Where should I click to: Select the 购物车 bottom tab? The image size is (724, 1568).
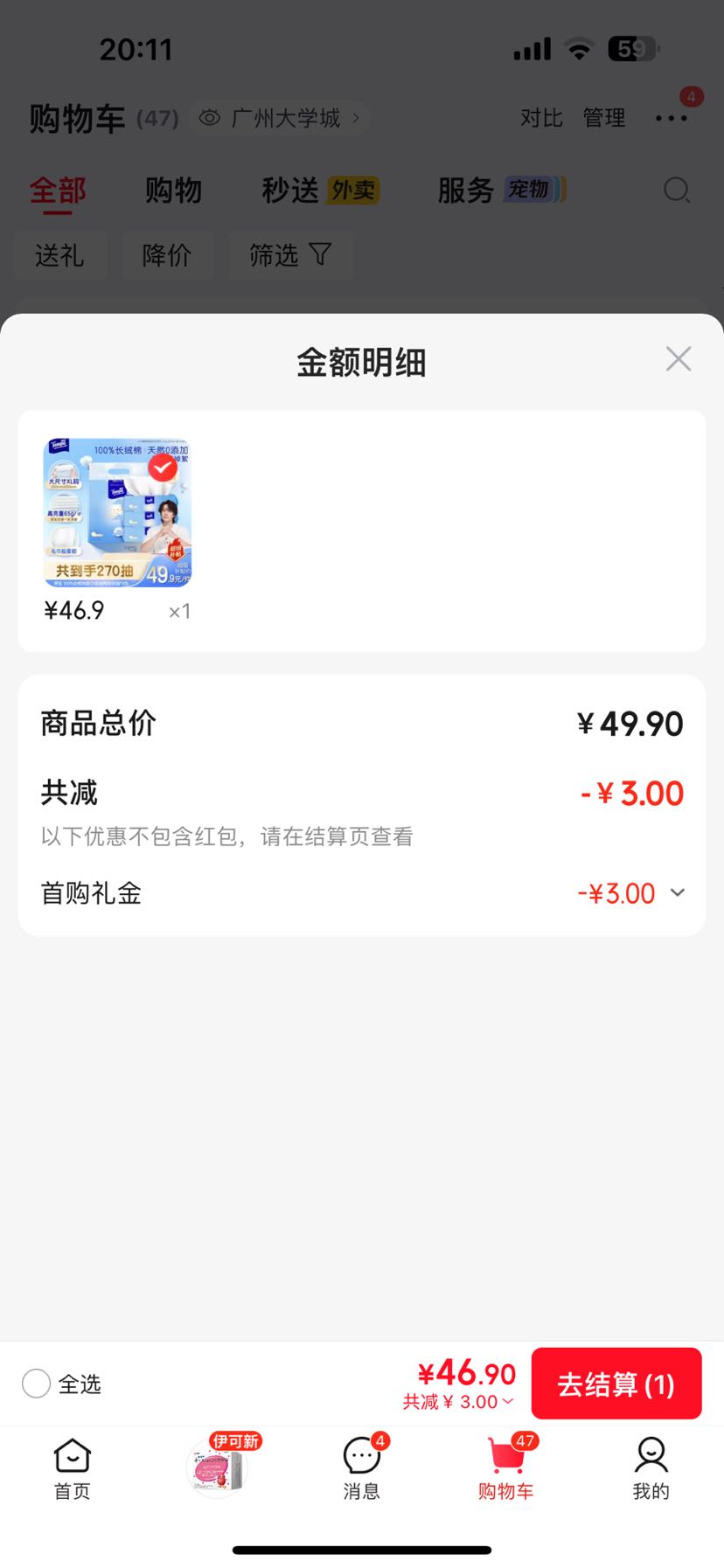506,1468
